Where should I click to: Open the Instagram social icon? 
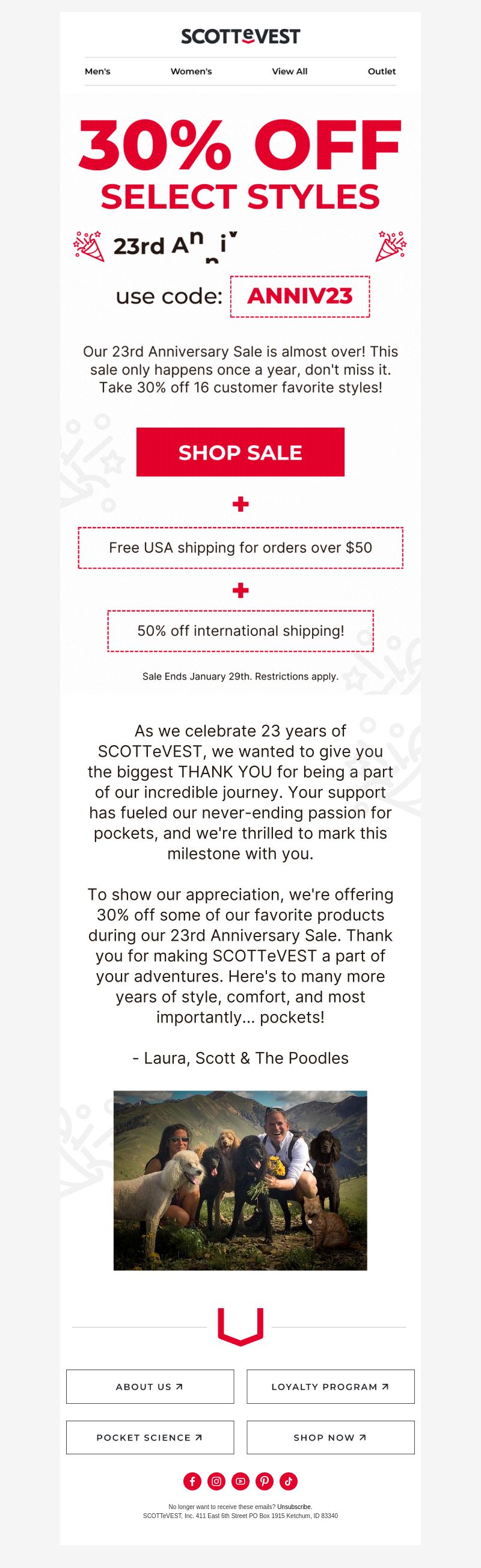coord(216,1481)
